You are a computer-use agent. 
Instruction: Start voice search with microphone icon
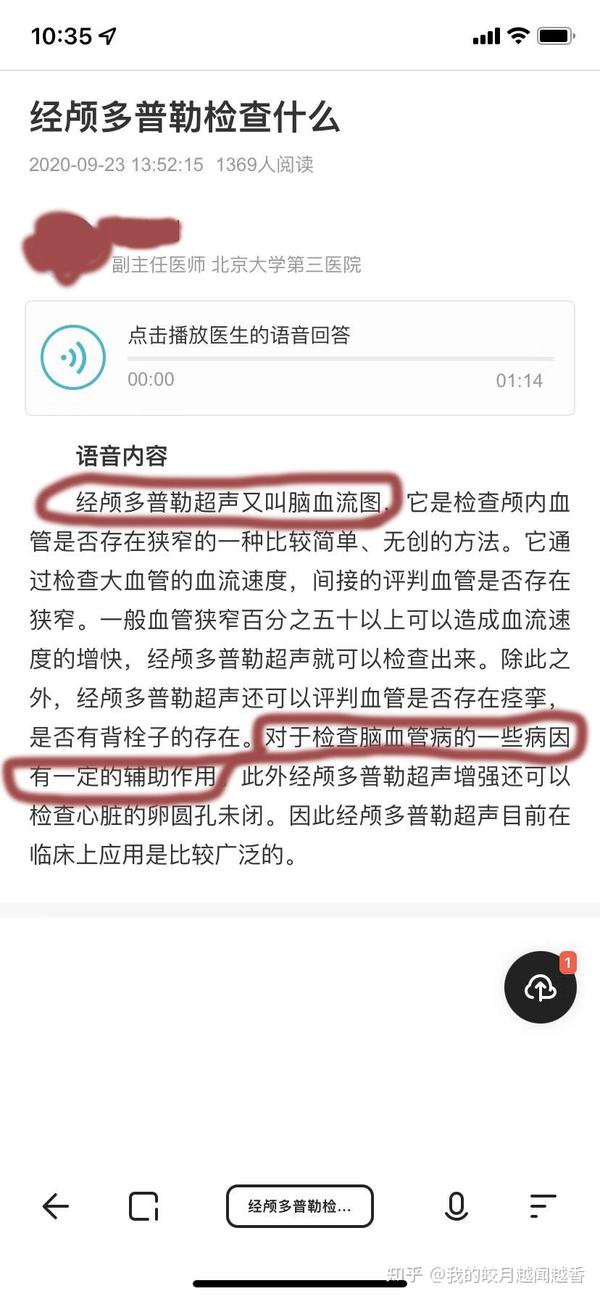(456, 1206)
